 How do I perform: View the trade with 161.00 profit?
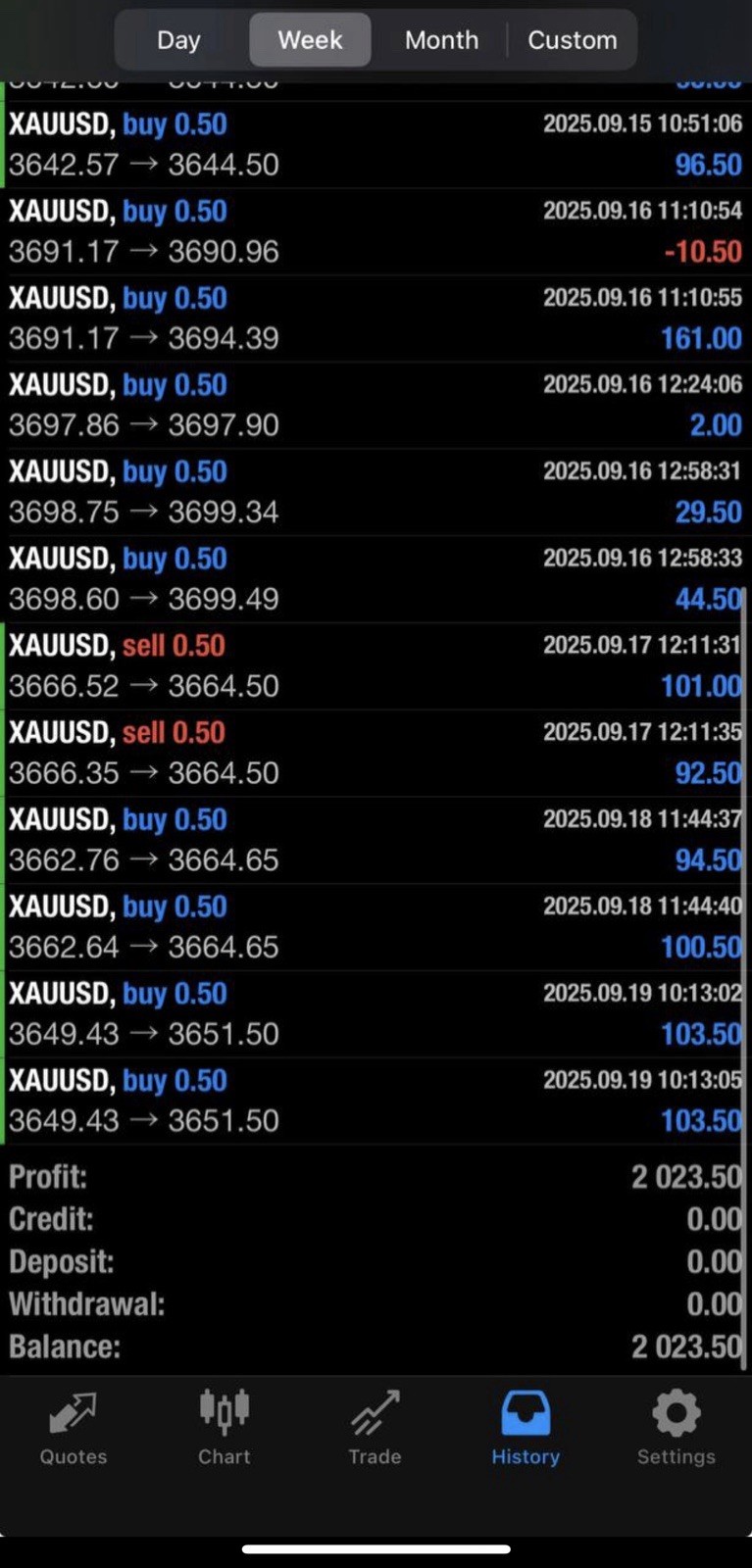pos(376,318)
